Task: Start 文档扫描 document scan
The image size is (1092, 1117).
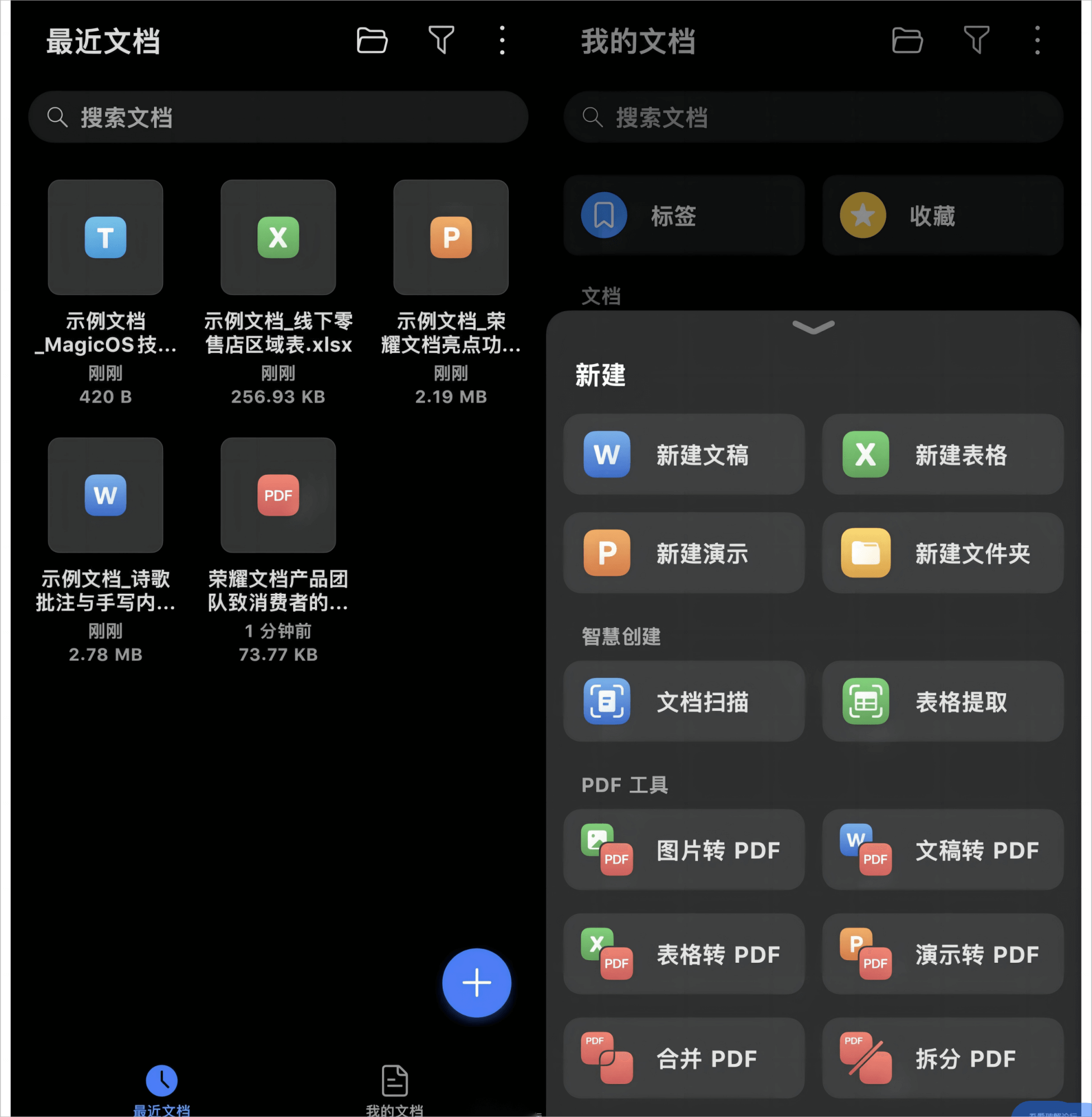Action: click(684, 701)
